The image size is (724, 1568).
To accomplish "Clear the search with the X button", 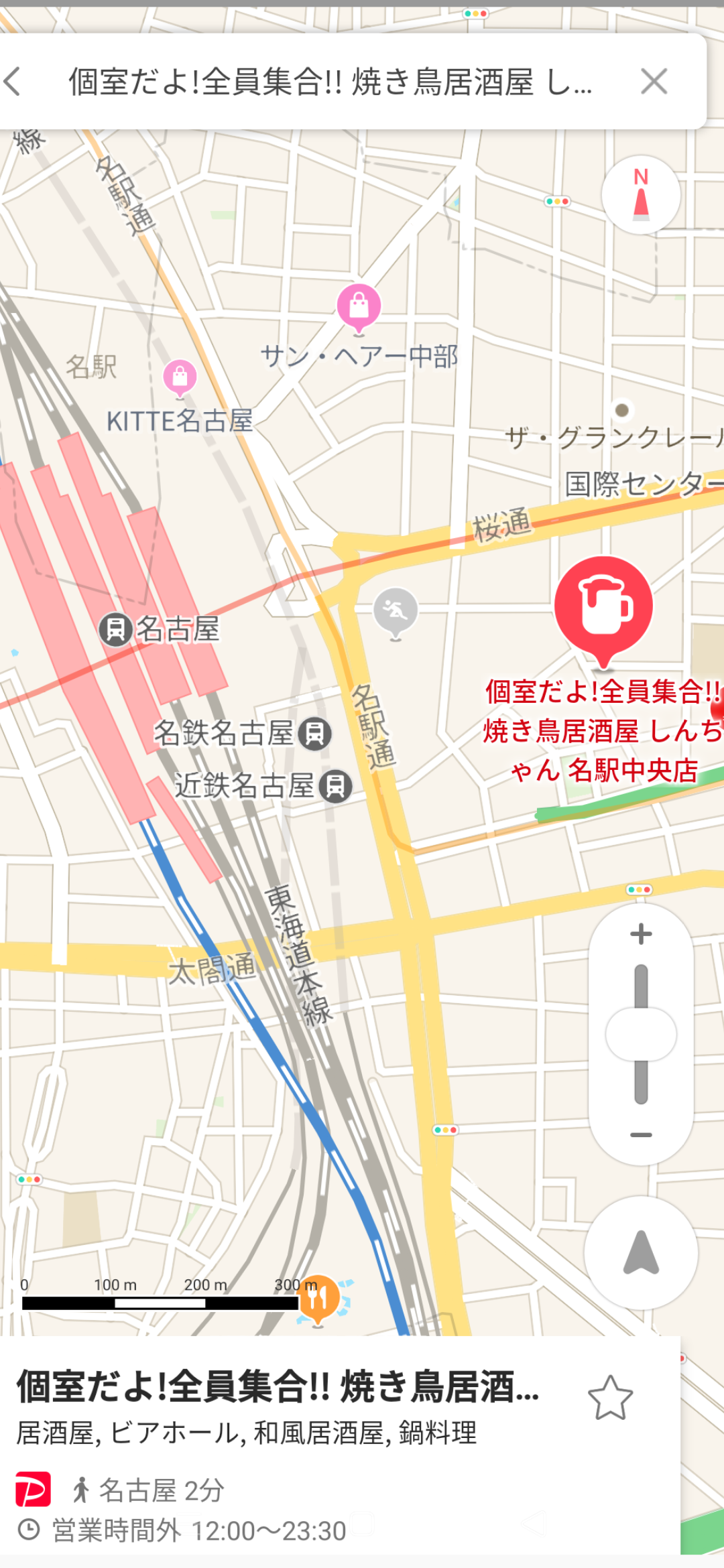I will pos(654,82).
